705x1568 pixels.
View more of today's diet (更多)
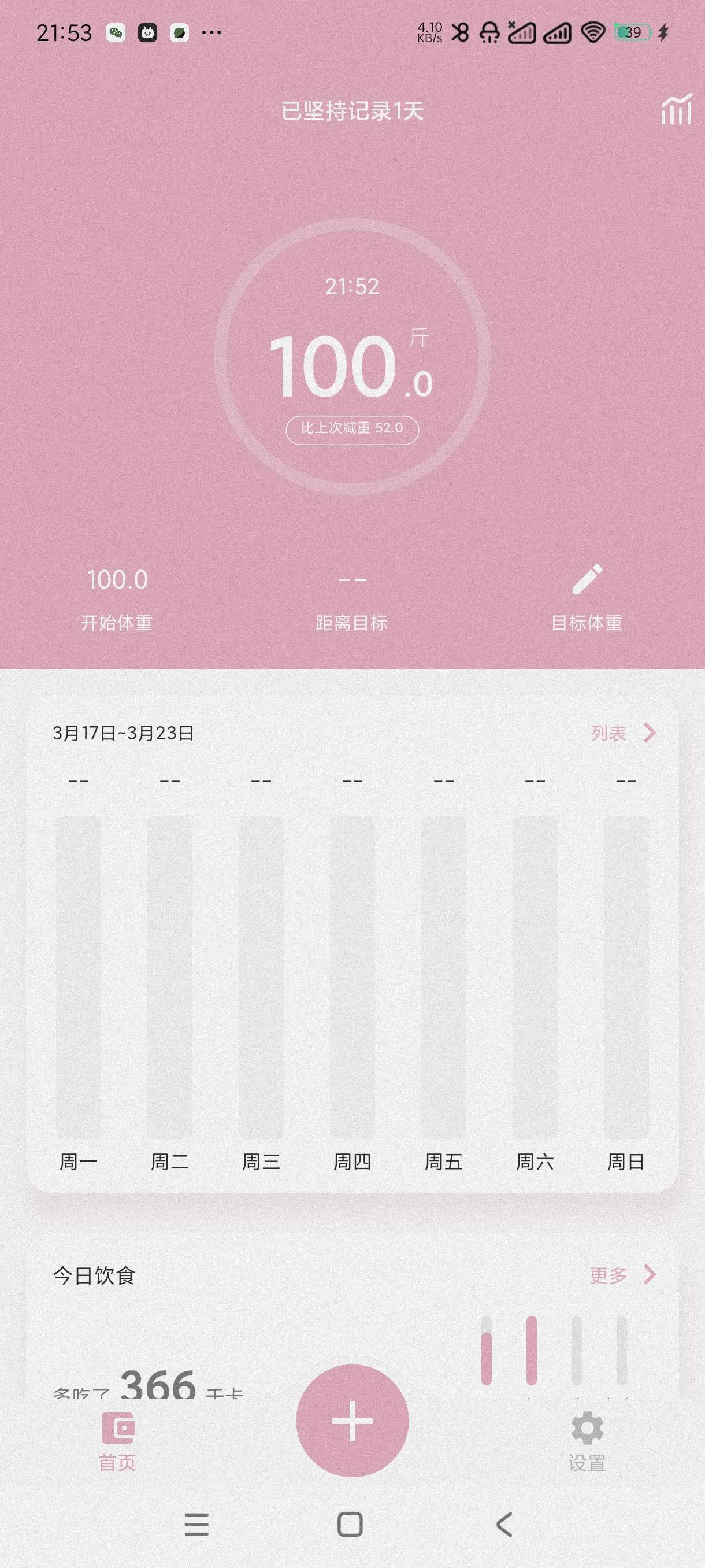(x=622, y=1275)
